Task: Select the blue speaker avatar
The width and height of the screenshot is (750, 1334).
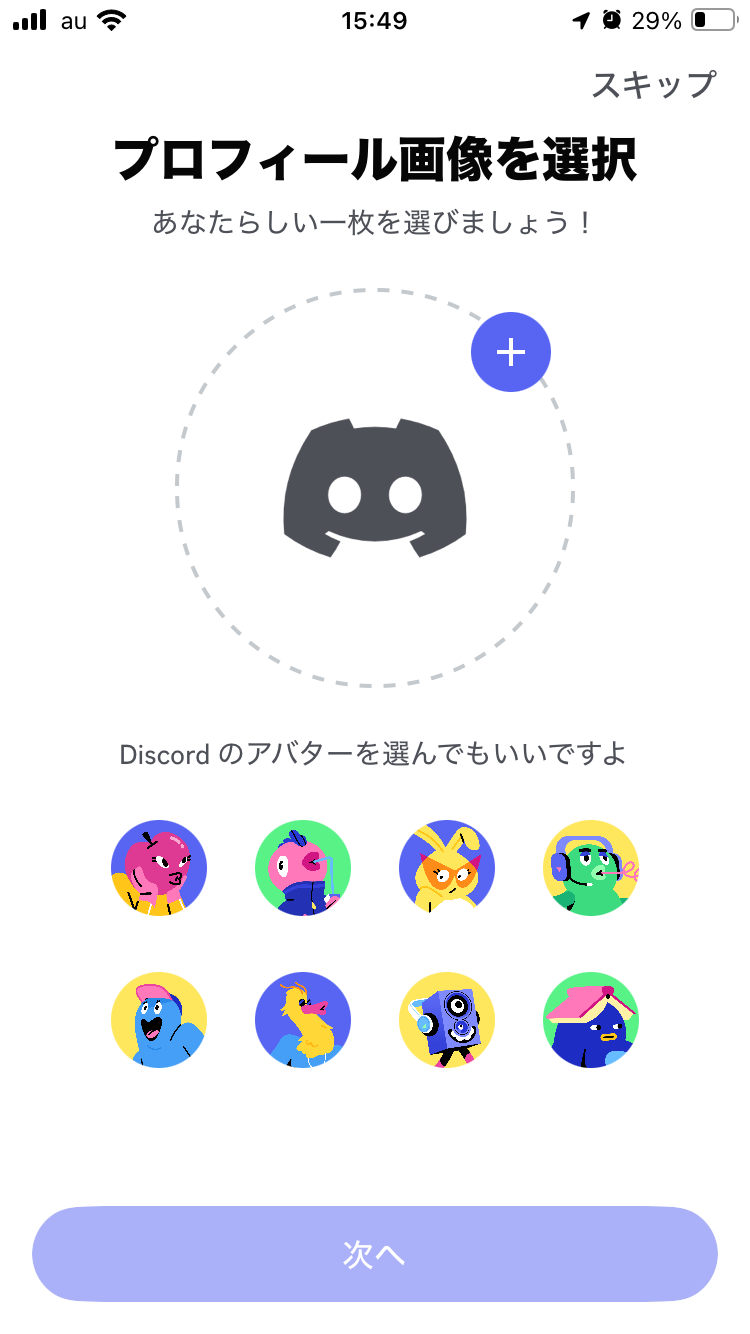Action: click(x=446, y=1020)
